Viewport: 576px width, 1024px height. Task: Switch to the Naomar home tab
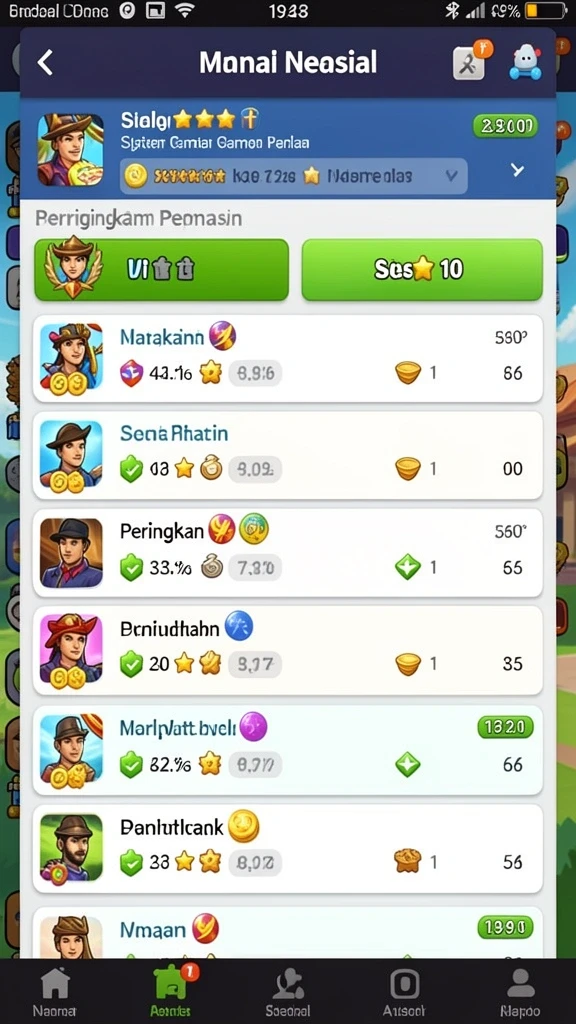coord(55,993)
